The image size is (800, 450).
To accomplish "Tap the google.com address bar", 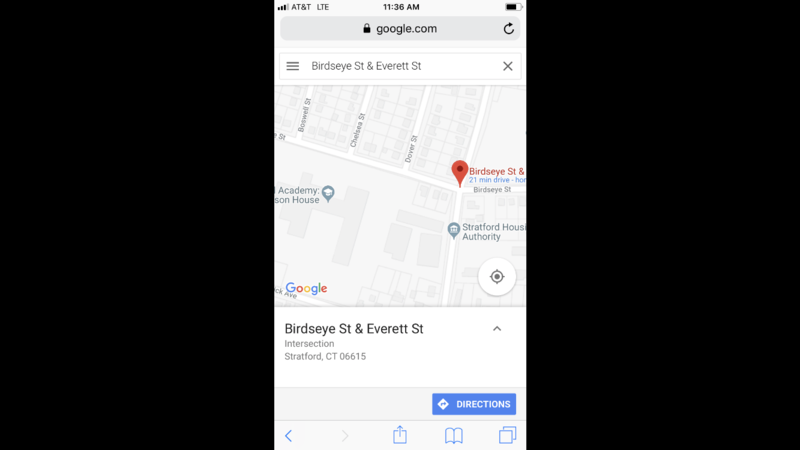I will pyautogui.click(x=400, y=29).
